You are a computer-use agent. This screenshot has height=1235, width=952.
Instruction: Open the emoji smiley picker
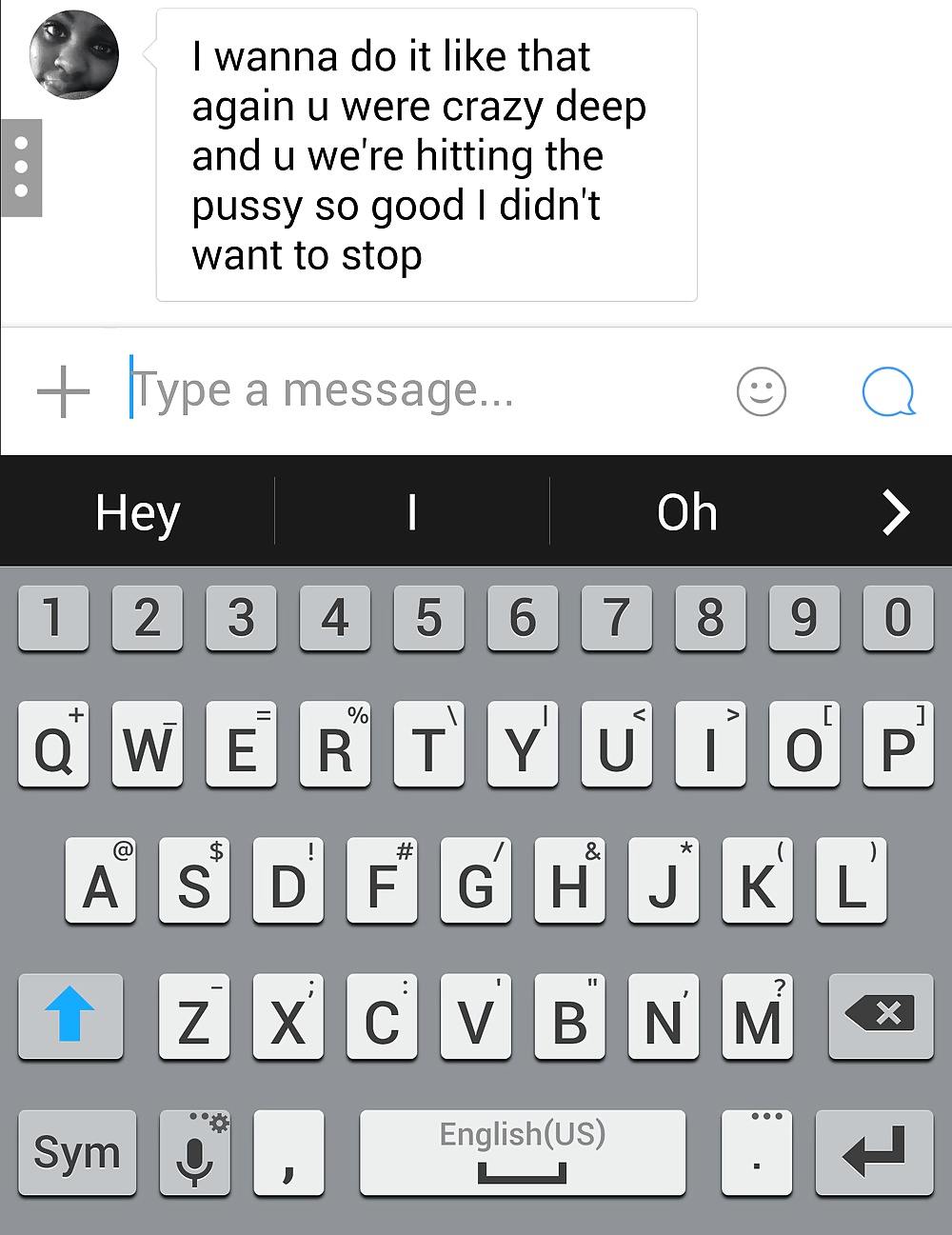pyautogui.click(x=762, y=391)
